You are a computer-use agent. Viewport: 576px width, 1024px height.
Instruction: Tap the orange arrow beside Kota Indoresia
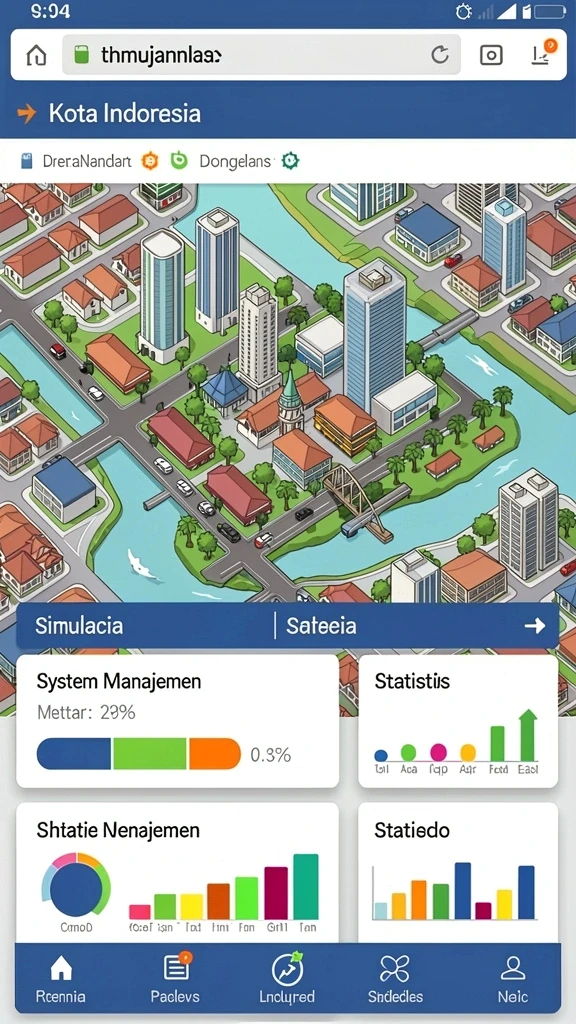click(x=26, y=113)
